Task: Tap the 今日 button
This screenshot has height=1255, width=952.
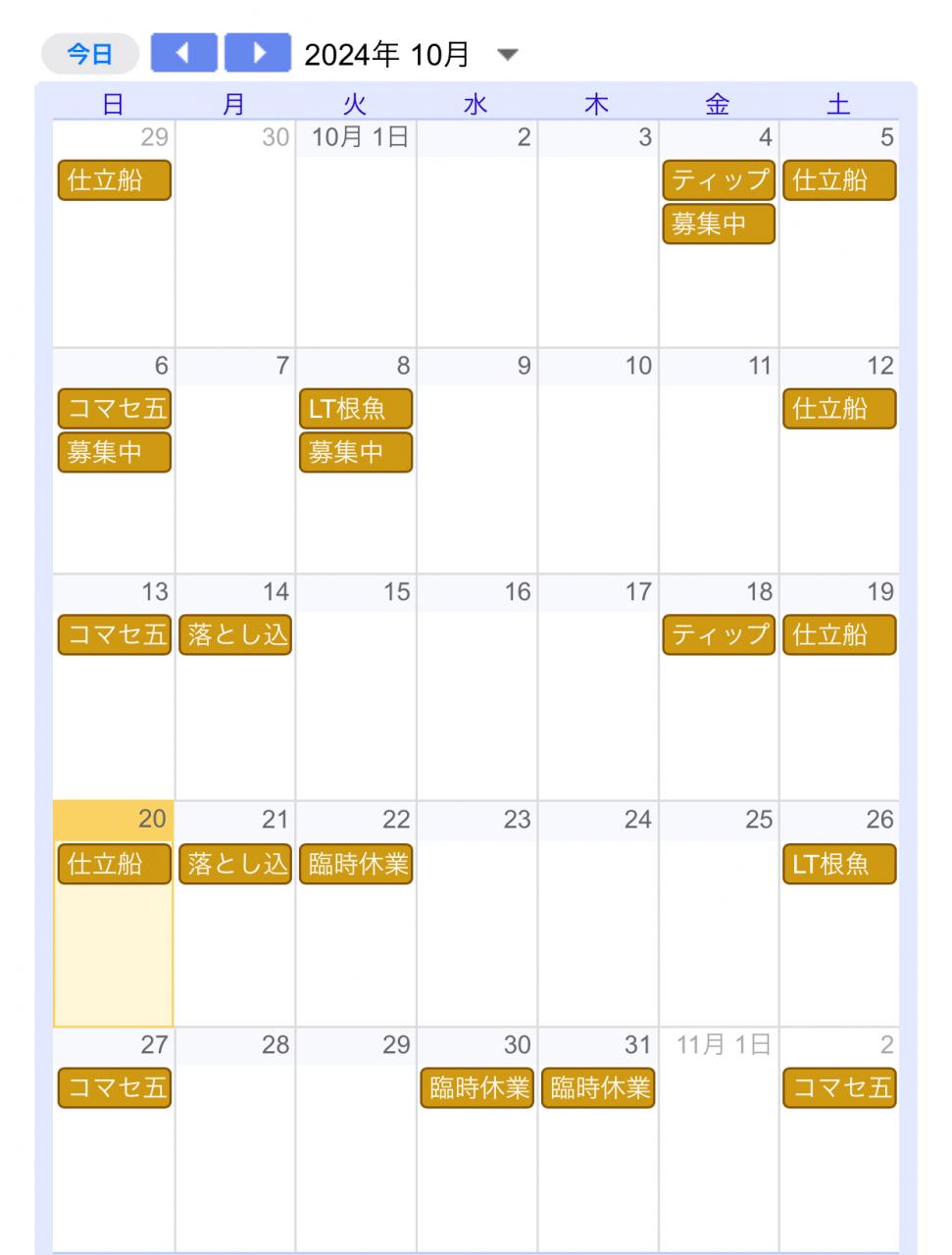Action: pos(89,54)
